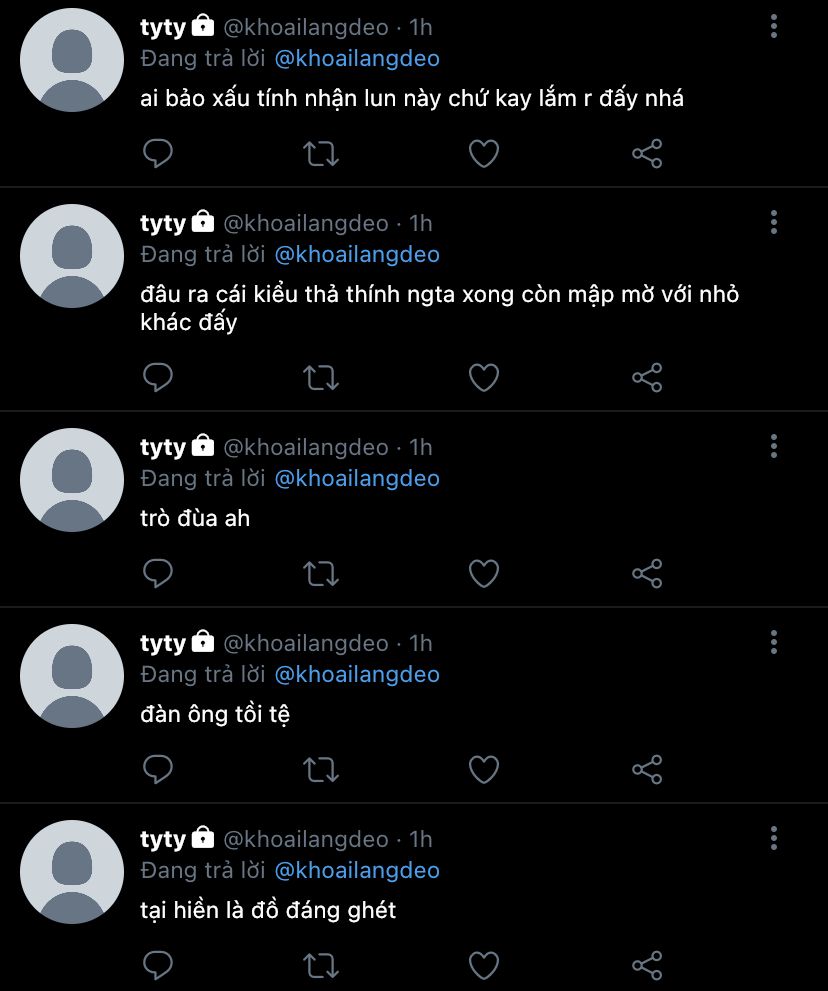Reply to the 'tại hiền là đồ đáng ghét' tweet
This screenshot has width=828, height=991.
(x=159, y=965)
